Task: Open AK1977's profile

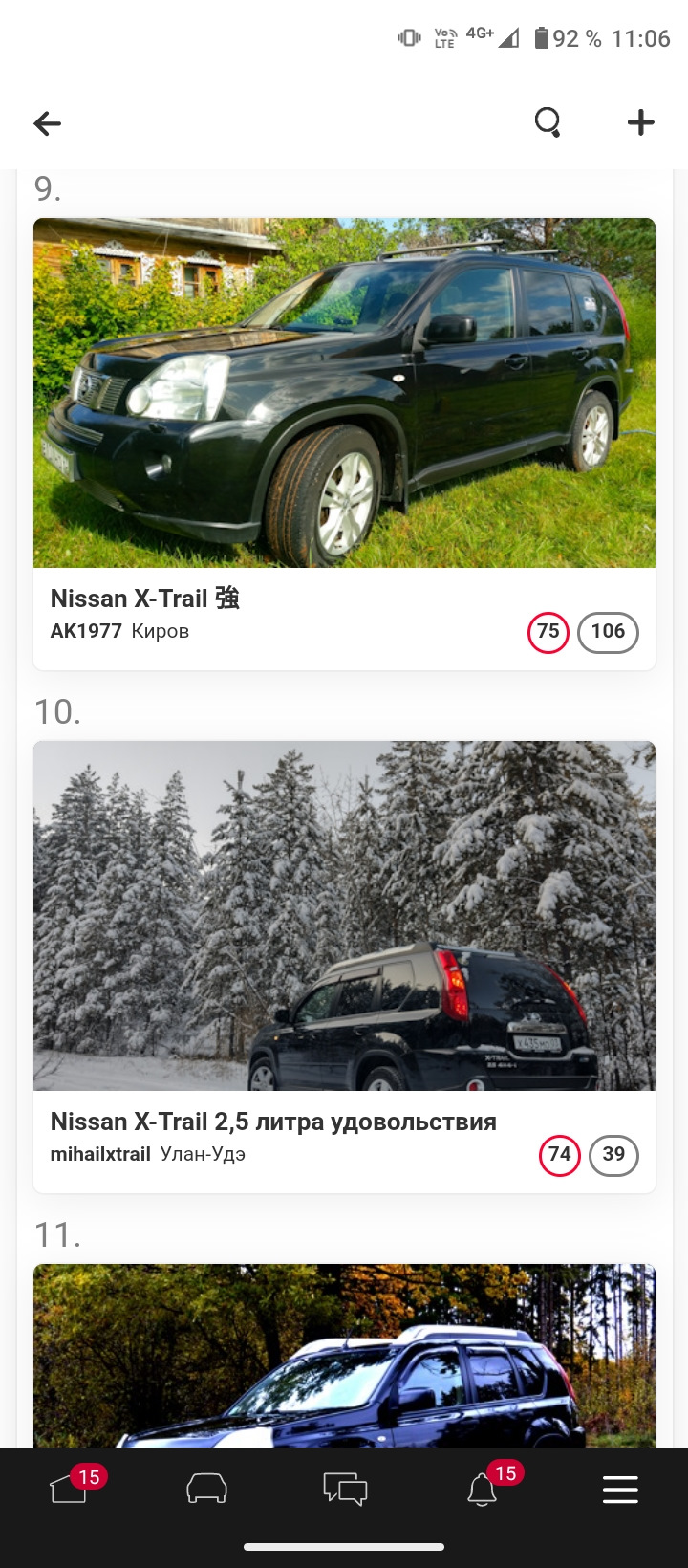Action: click(85, 631)
